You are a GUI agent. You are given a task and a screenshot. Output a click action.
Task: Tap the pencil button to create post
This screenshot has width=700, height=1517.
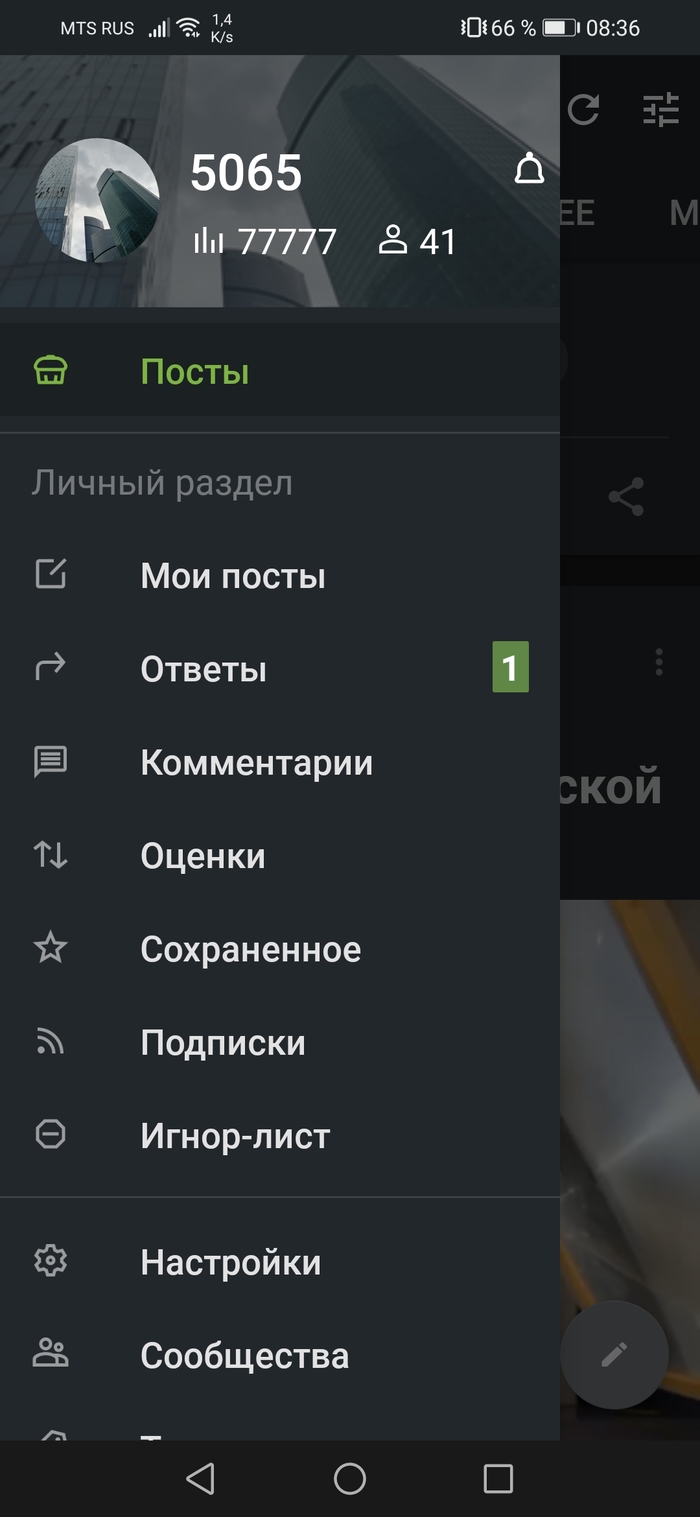point(614,1354)
